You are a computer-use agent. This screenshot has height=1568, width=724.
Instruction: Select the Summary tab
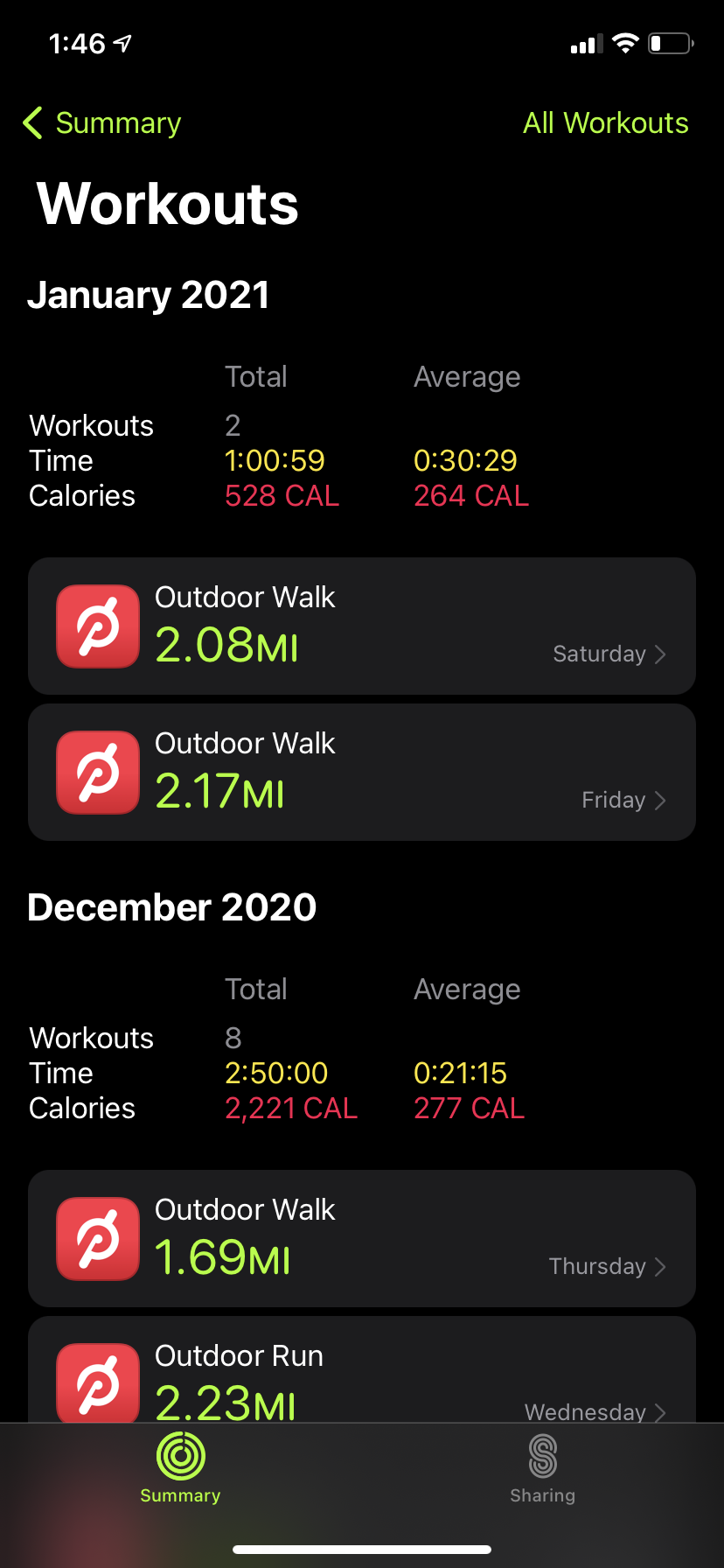180,1468
